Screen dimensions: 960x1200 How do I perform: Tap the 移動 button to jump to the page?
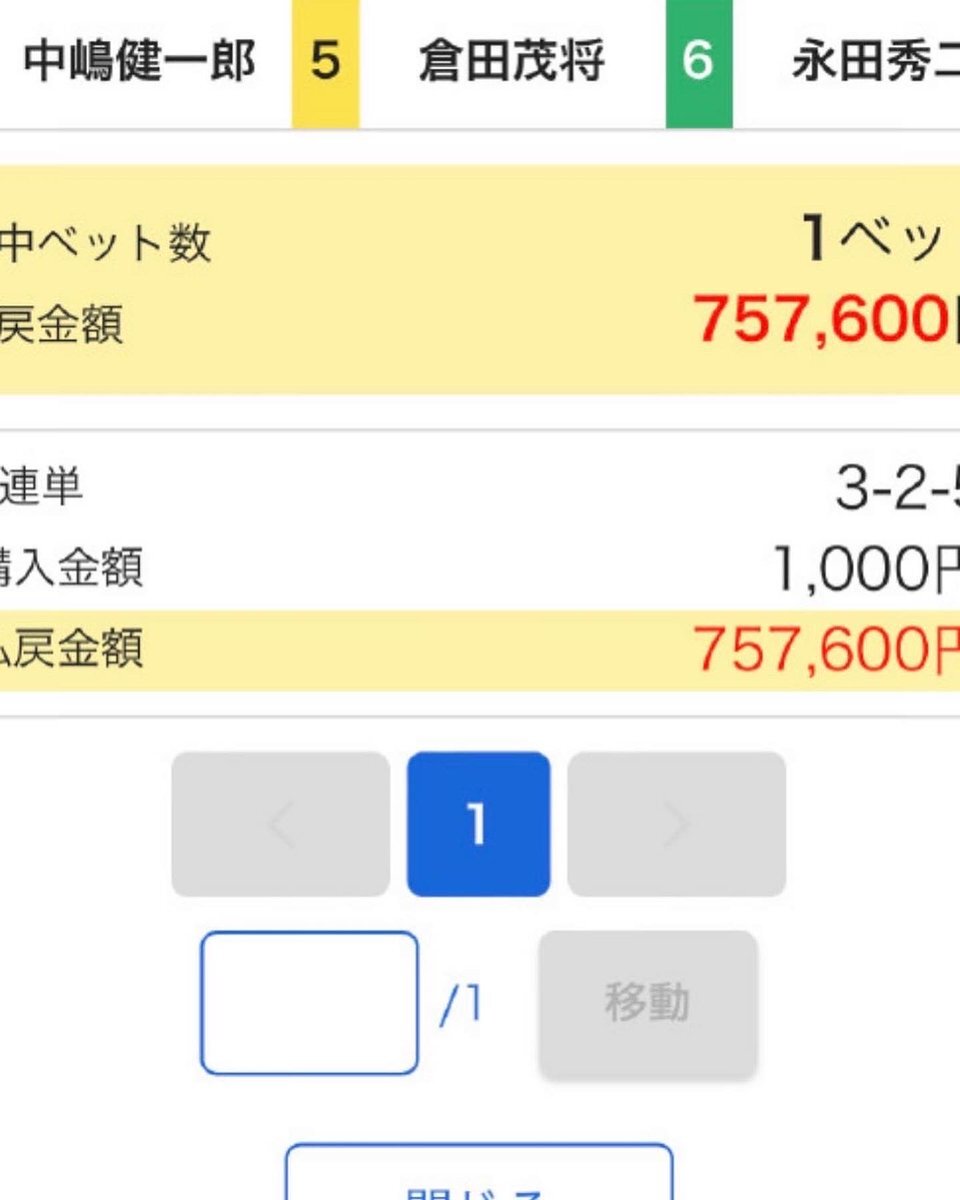pos(648,1003)
